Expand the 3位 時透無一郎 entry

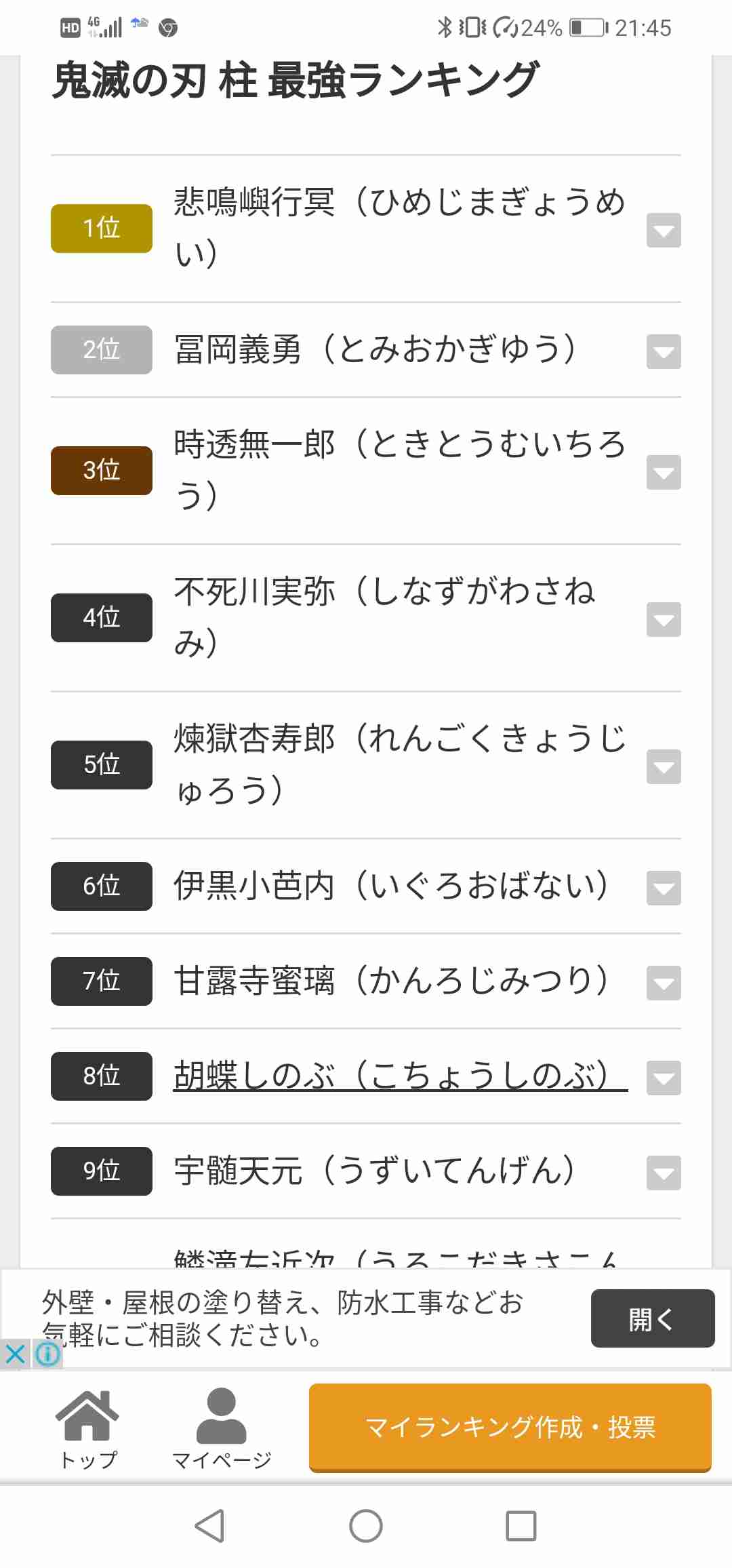click(664, 472)
